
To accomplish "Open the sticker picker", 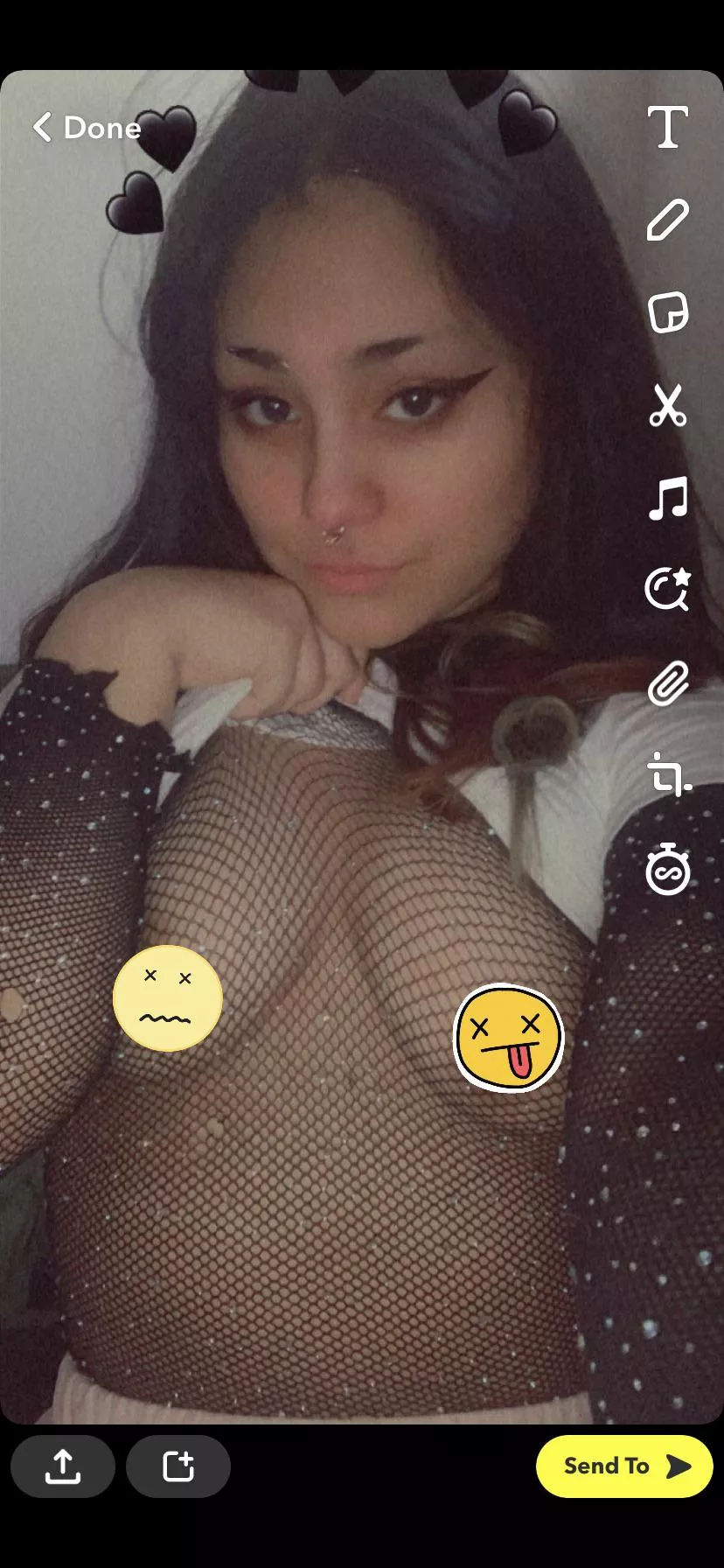I will [x=668, y=312].
